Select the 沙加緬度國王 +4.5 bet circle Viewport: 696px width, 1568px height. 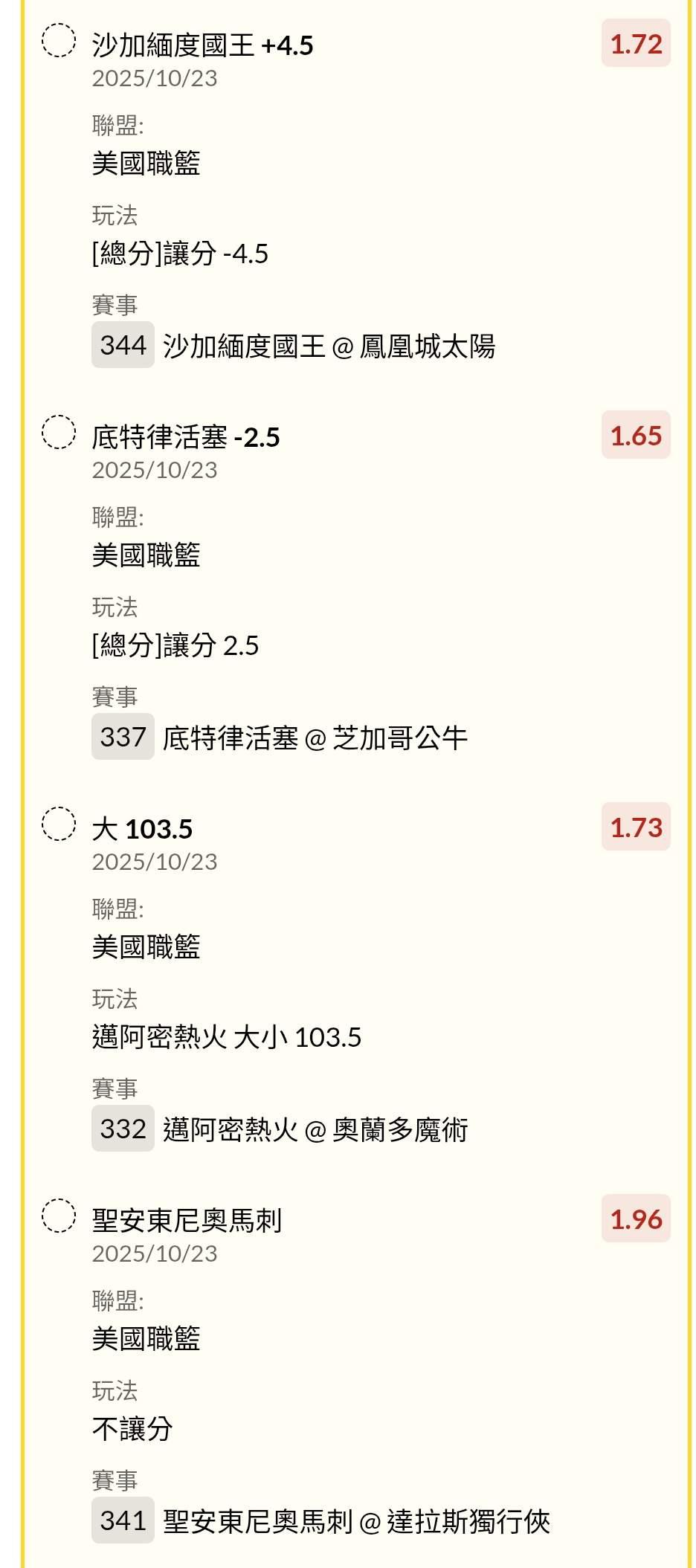tap(58, 41)
